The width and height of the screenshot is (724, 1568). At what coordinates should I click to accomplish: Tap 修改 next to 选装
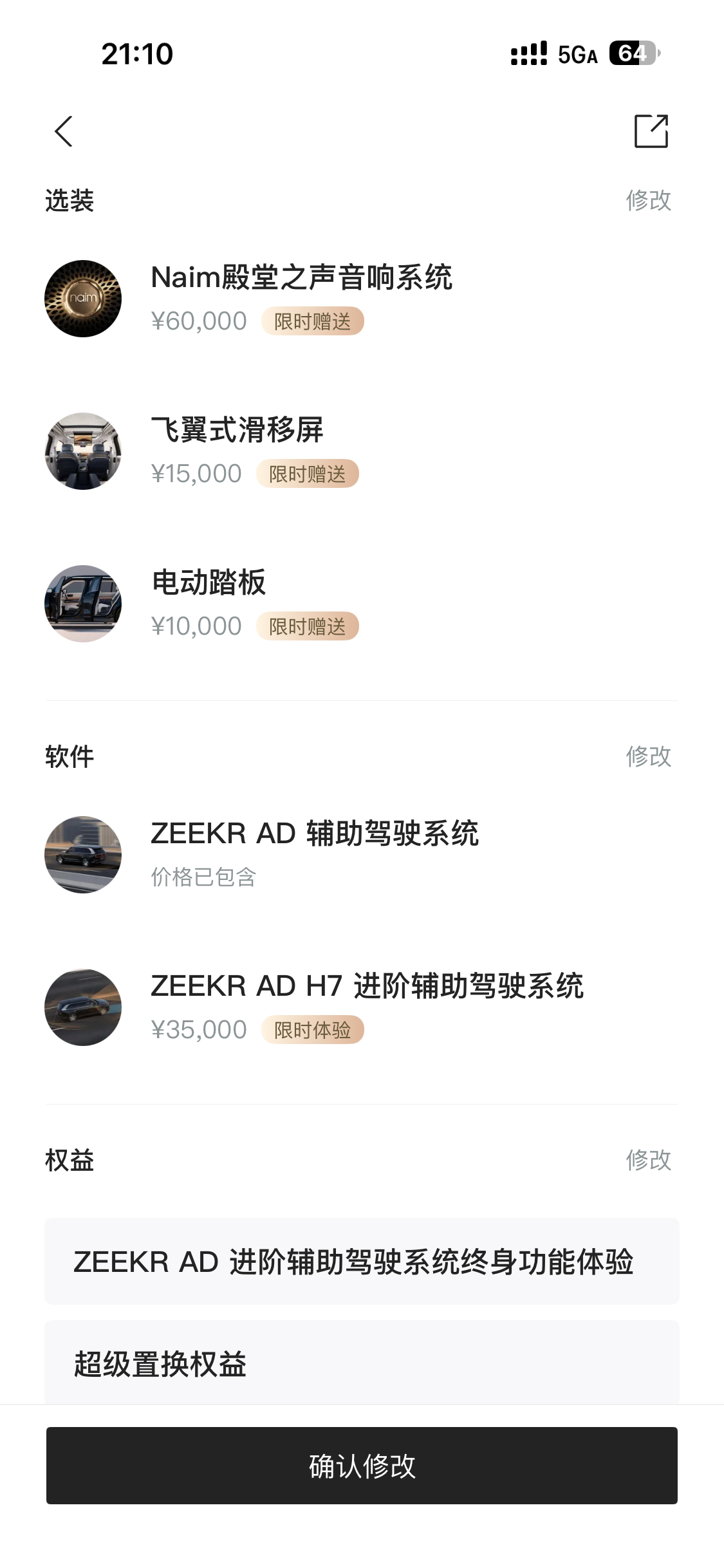649,200
